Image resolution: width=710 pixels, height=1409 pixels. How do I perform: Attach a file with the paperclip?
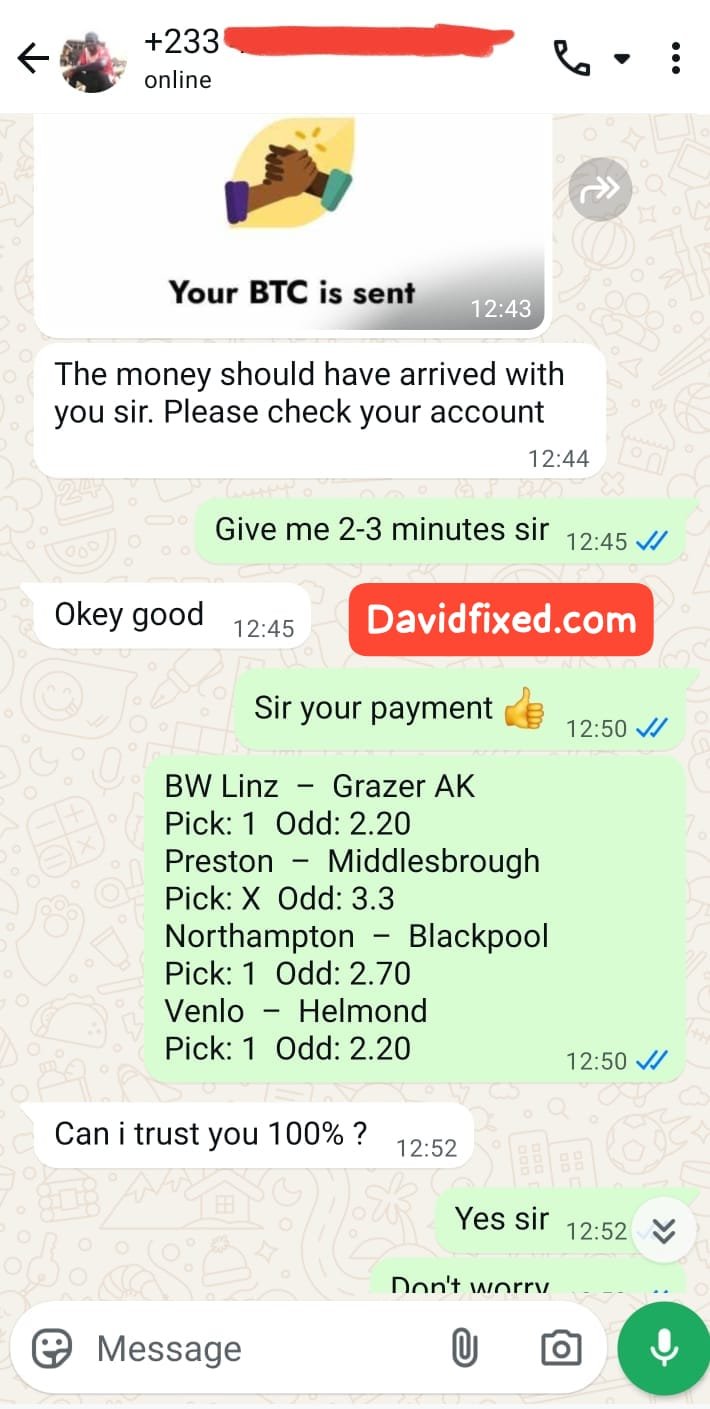pos(464,1348)
